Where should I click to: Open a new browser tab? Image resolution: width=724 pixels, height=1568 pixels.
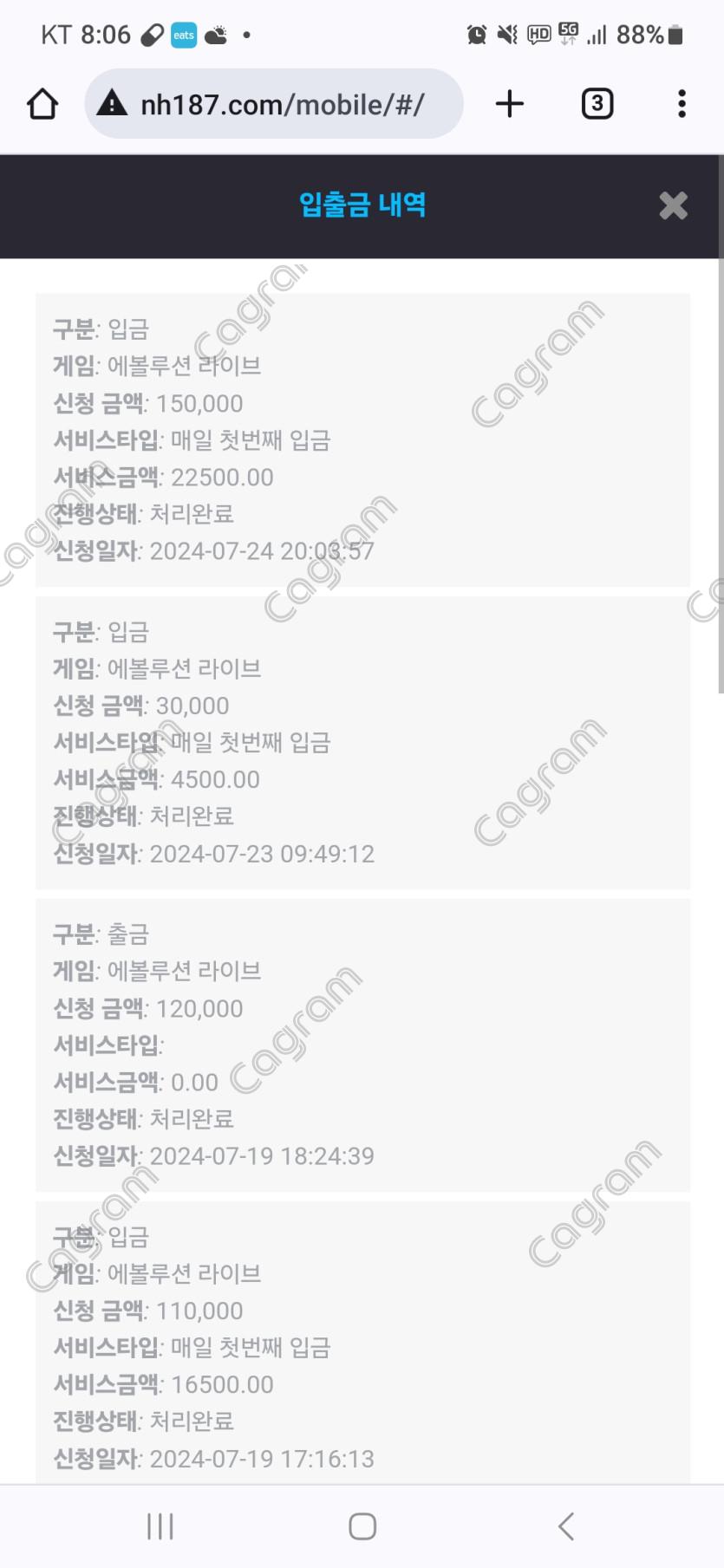pyautogui.click(x=510, y=104)
